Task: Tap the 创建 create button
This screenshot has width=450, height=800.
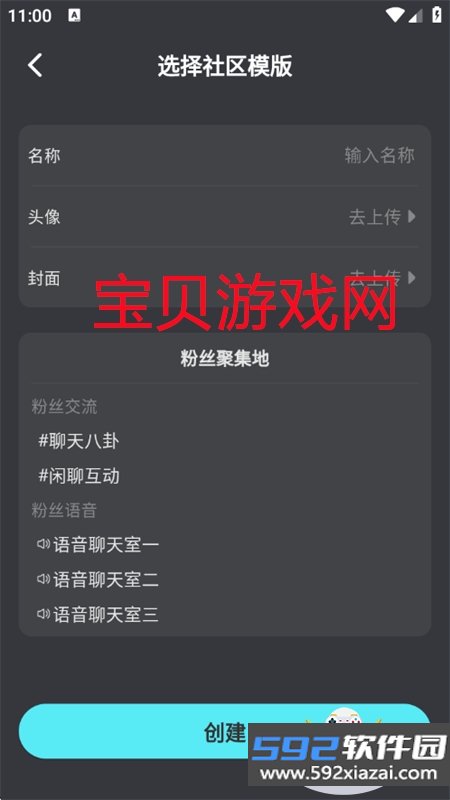Action: click(224, 732)
